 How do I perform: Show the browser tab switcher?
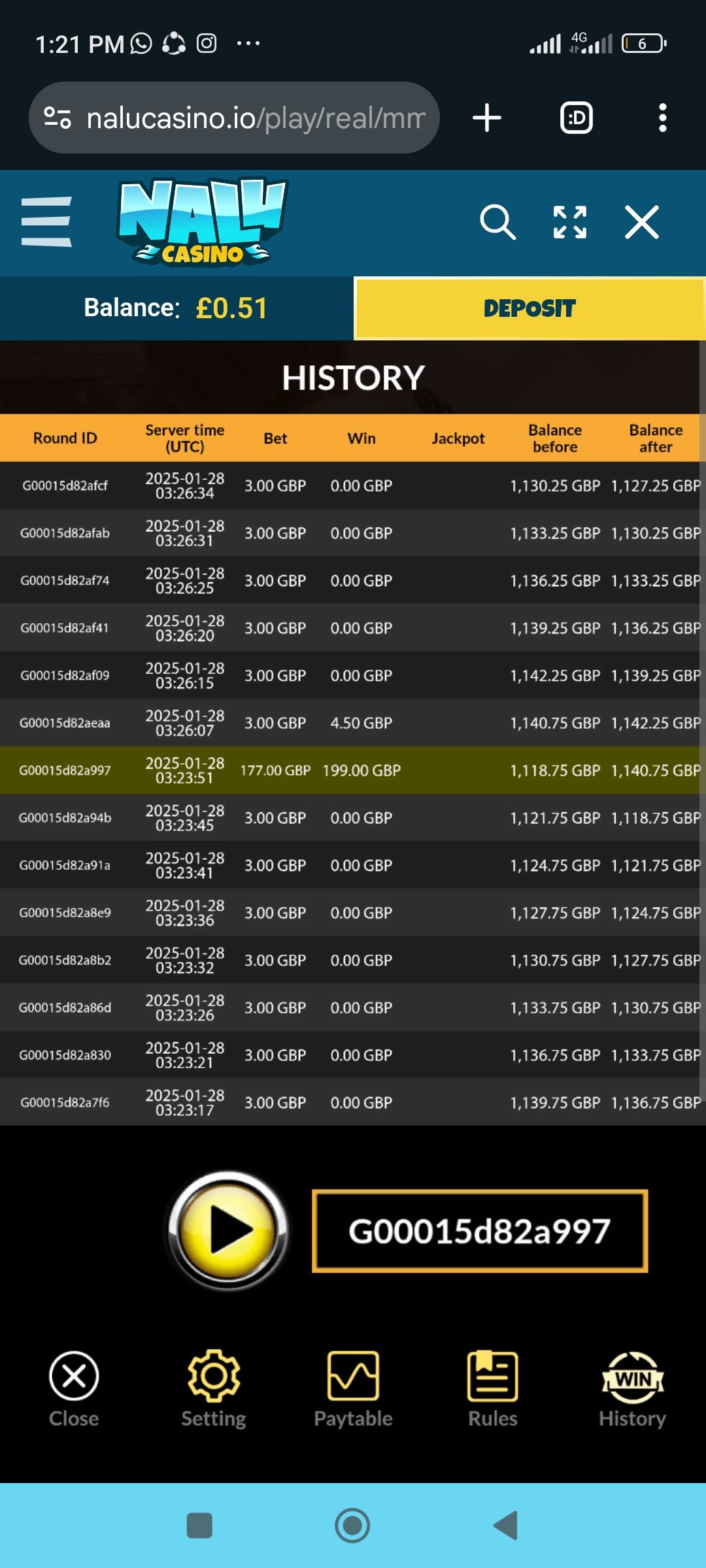point(577,118)
